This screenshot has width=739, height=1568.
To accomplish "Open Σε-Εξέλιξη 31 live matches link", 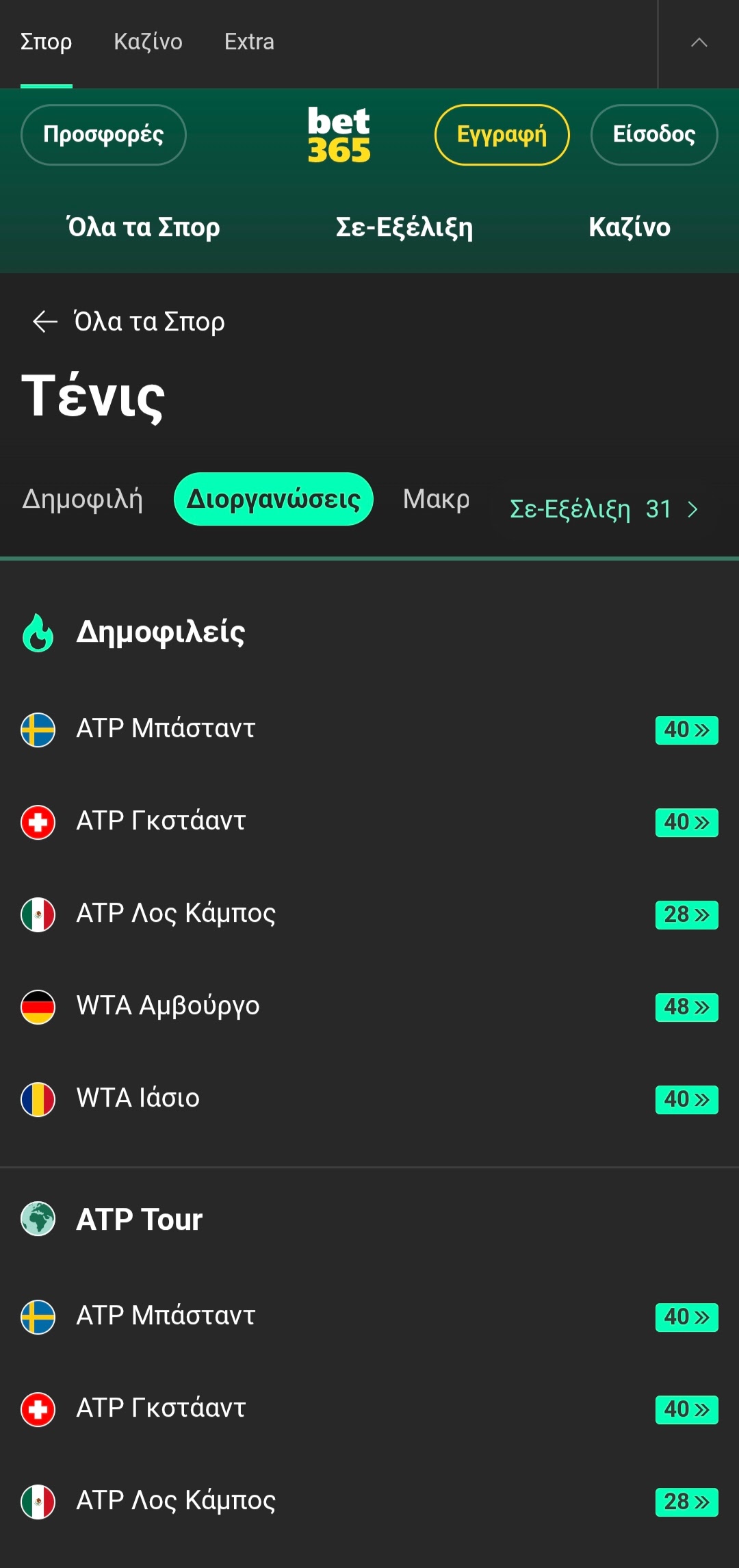I will [x=604, y=509].
